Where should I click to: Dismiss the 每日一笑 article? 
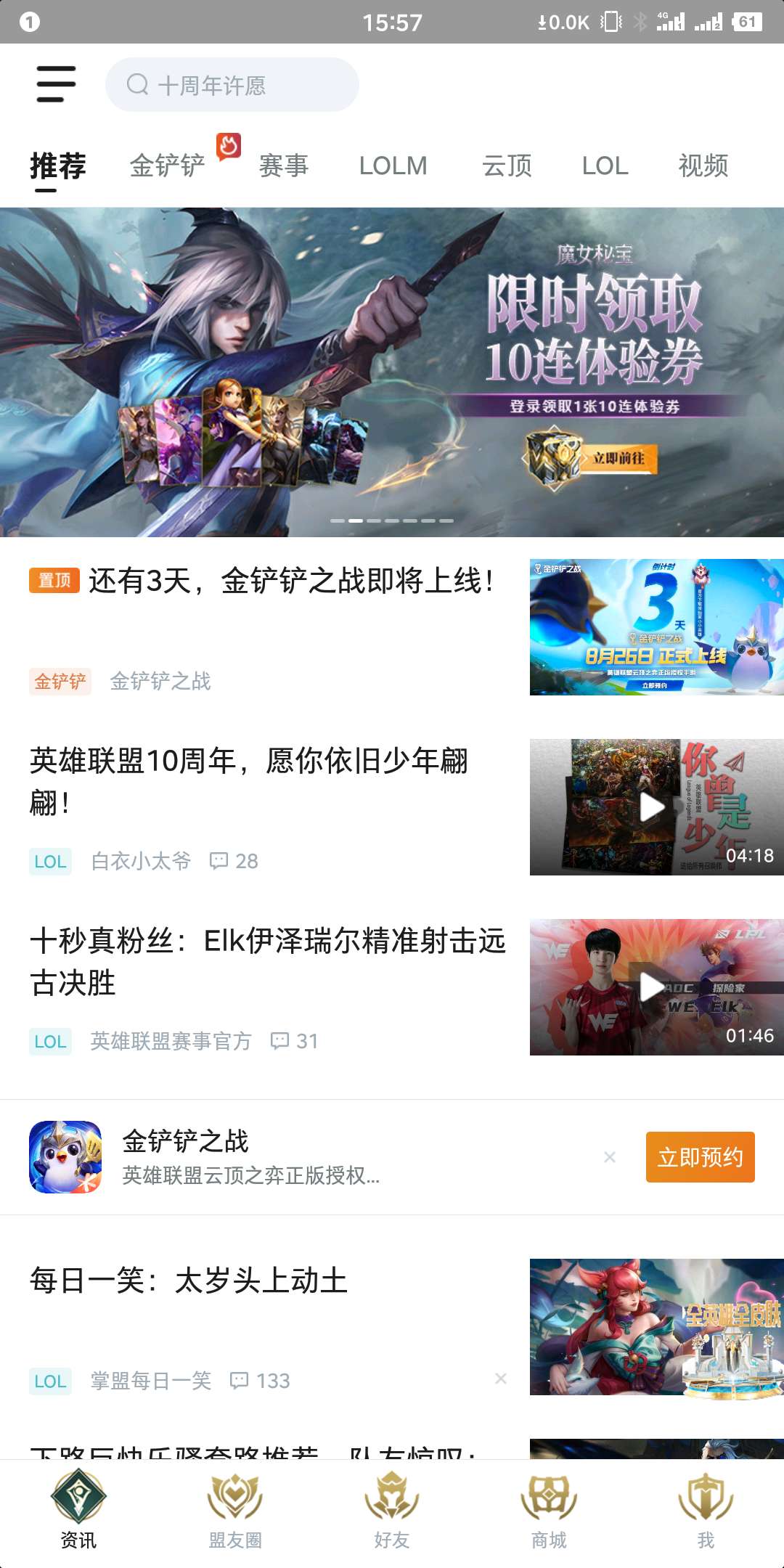click(501, 1379)
